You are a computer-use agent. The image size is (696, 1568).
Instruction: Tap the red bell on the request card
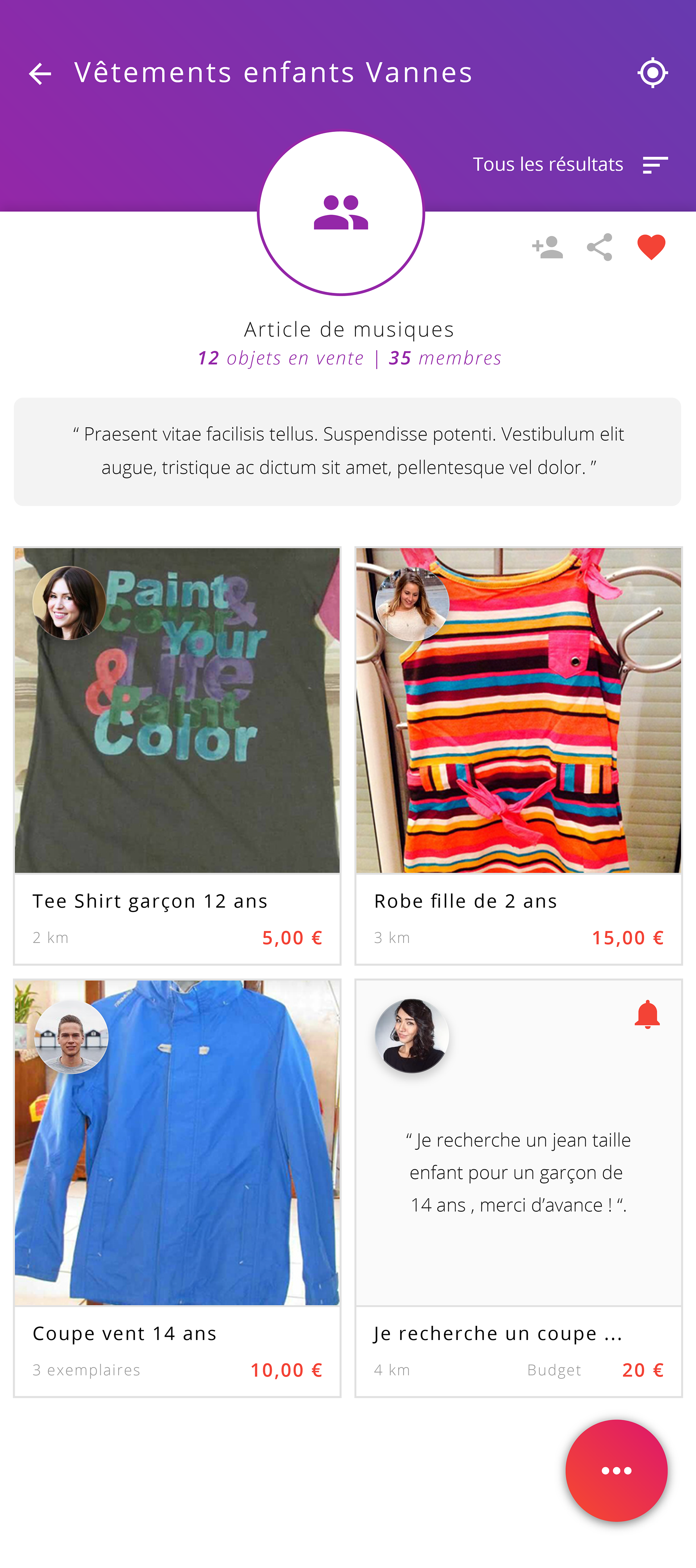point(647,1015)
